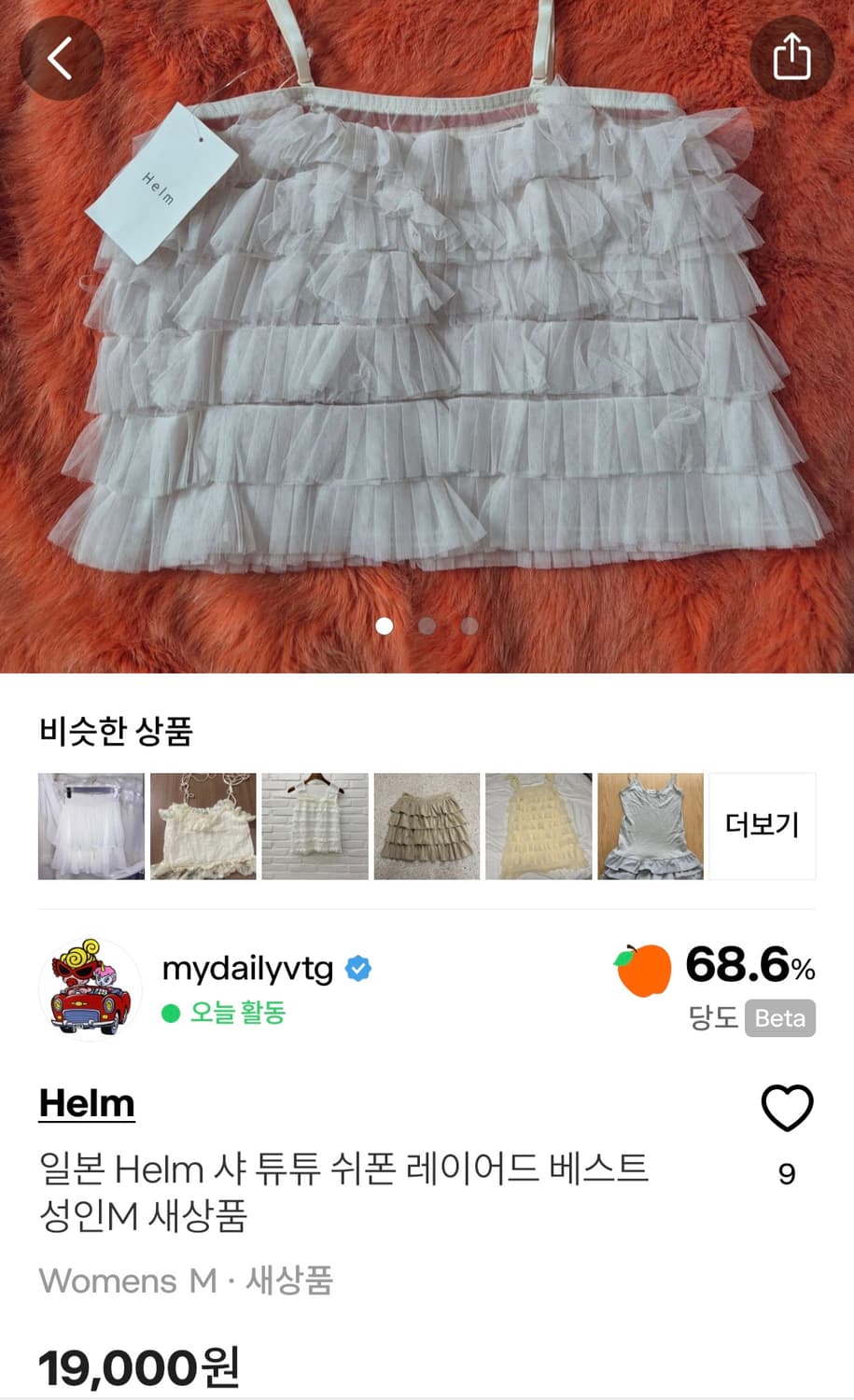This screenshot has width=854, height=1400.
Task: Tap the active first carousel dot
Action: (384, 626)
